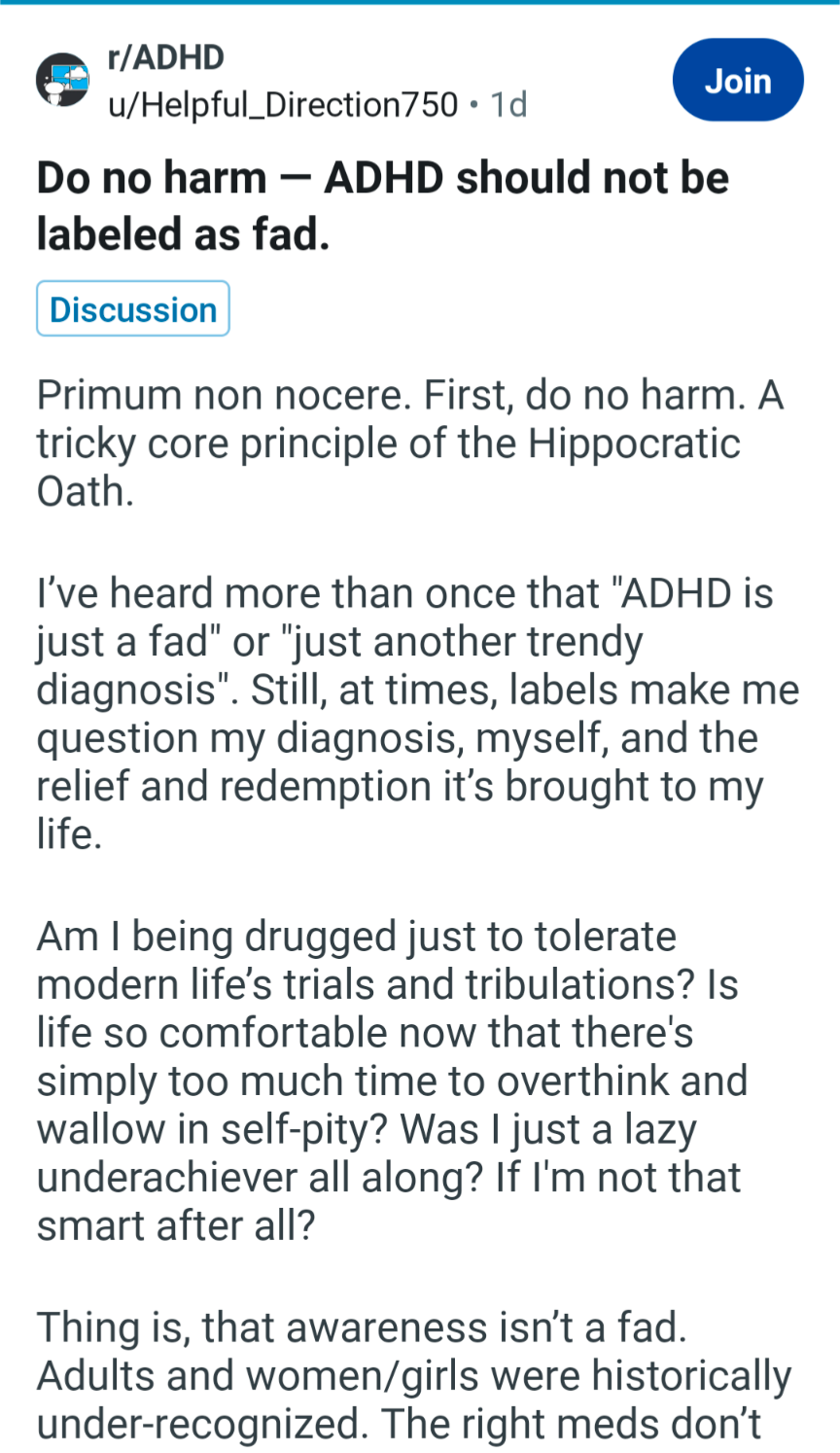Filter by the Discussion flair

coord(133,309)
